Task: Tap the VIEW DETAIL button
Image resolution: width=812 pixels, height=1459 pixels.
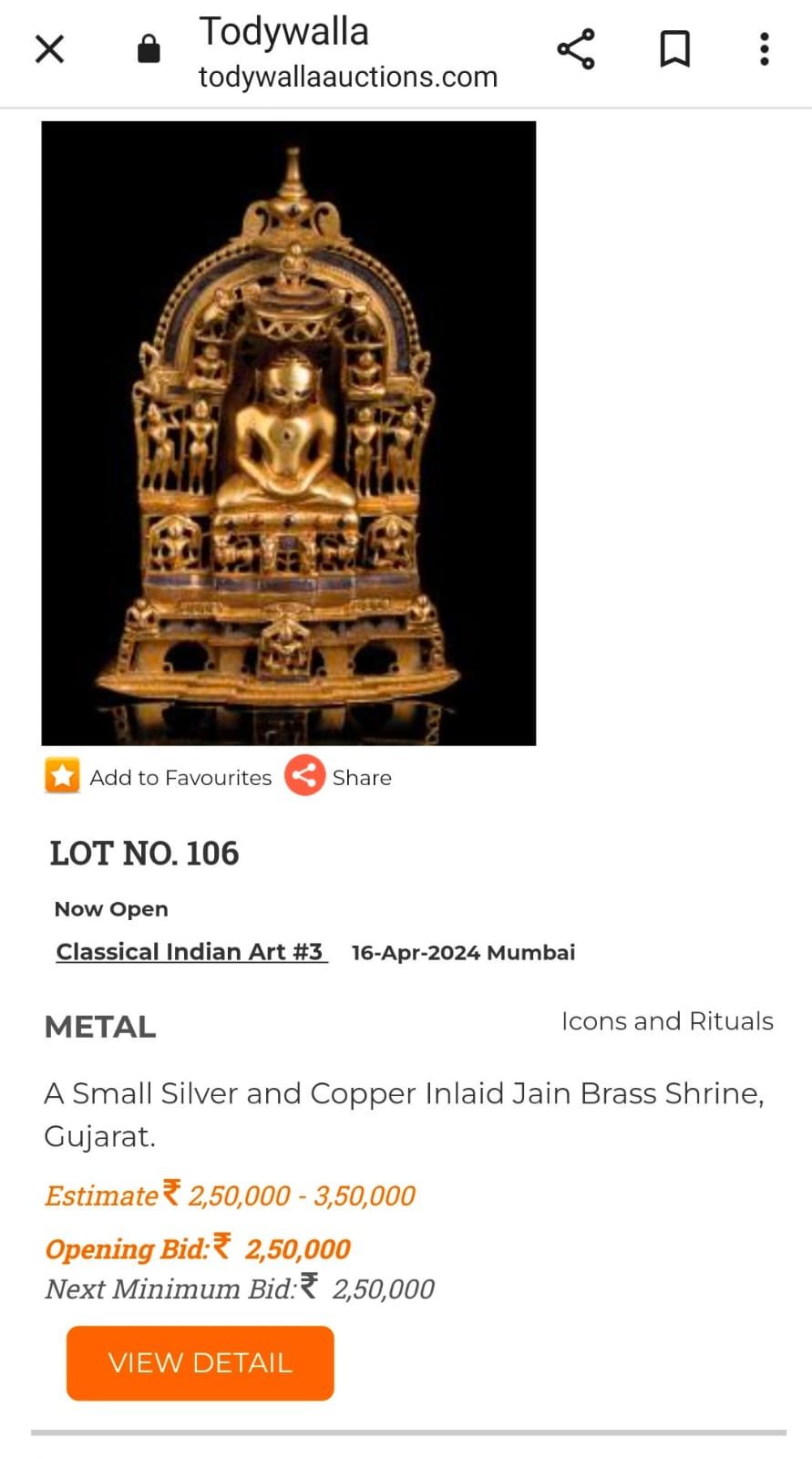Action: (x=200, y=1362)
